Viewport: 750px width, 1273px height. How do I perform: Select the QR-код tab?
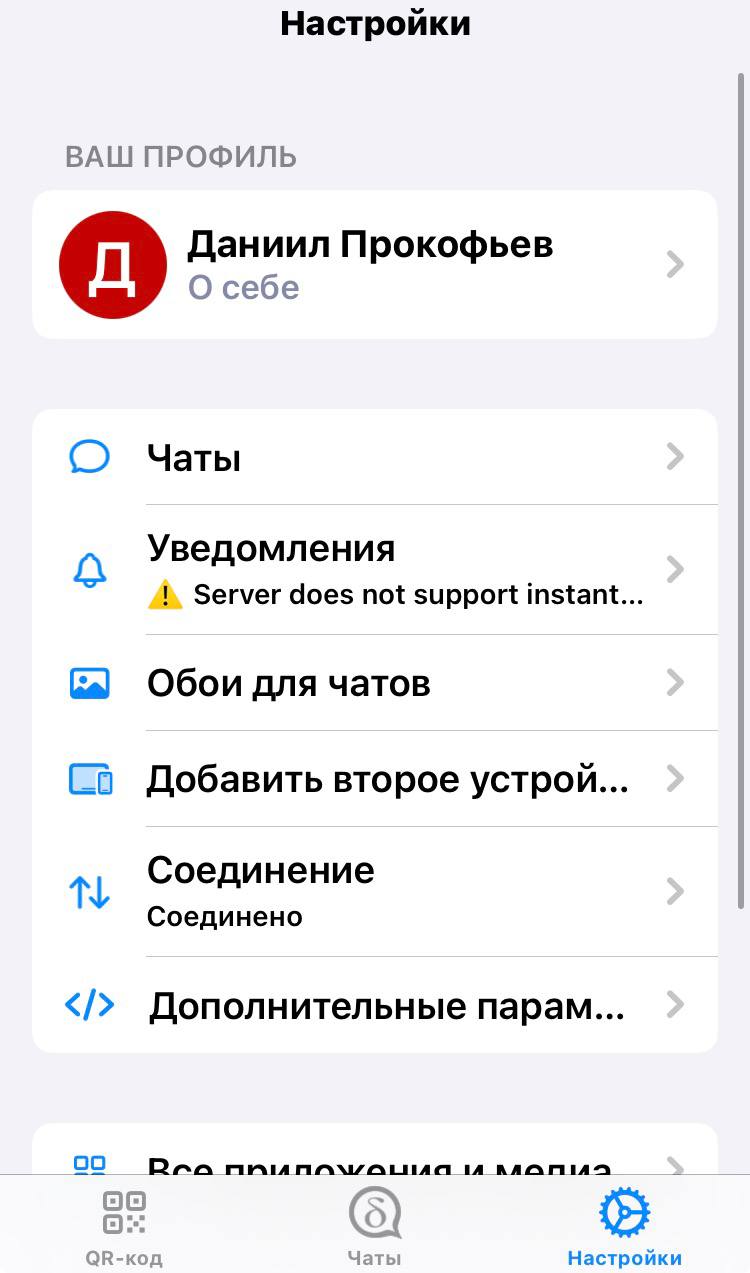click(124, 1220)
